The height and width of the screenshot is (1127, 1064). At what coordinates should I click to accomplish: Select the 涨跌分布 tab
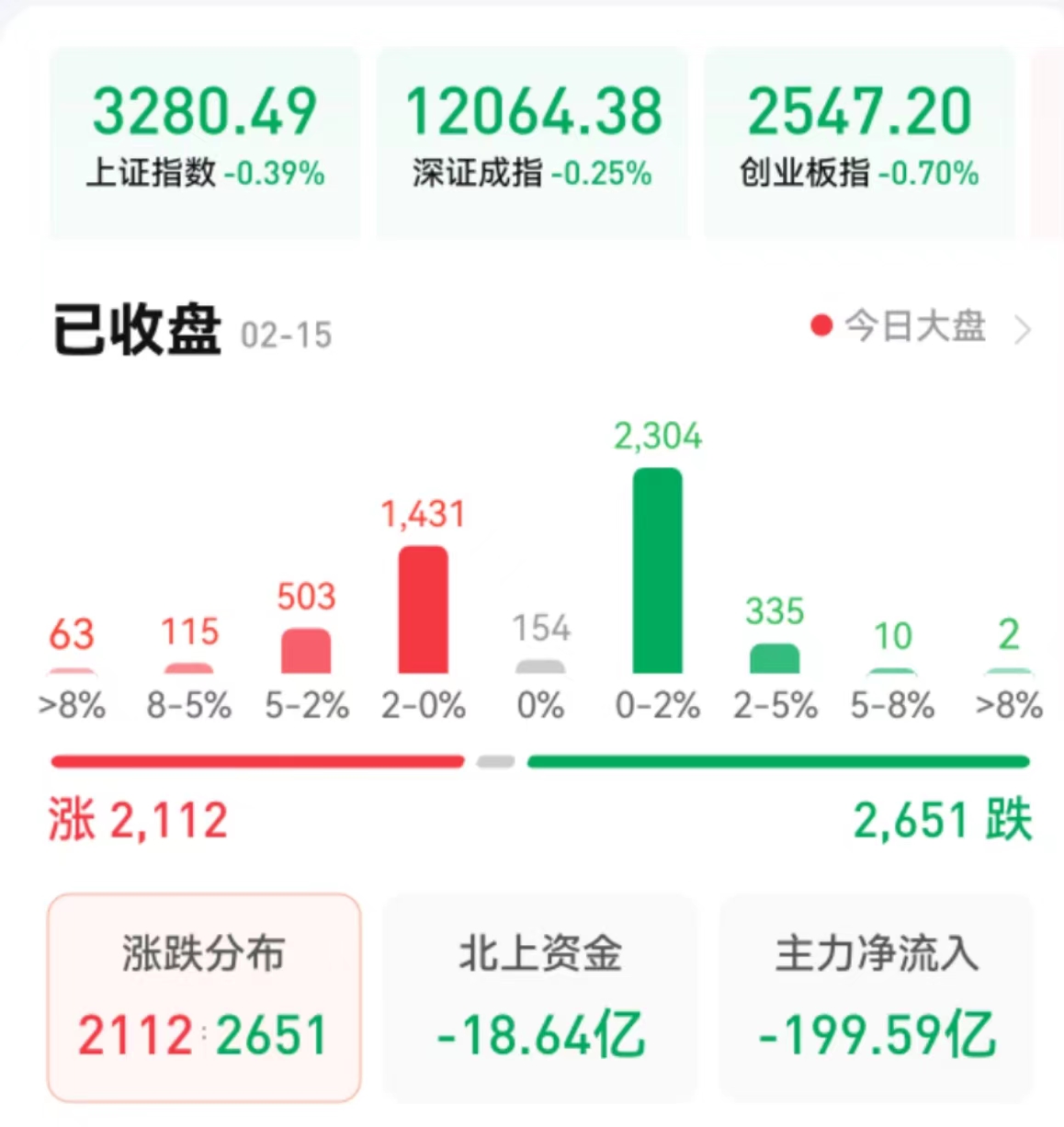tap(203, 997)
